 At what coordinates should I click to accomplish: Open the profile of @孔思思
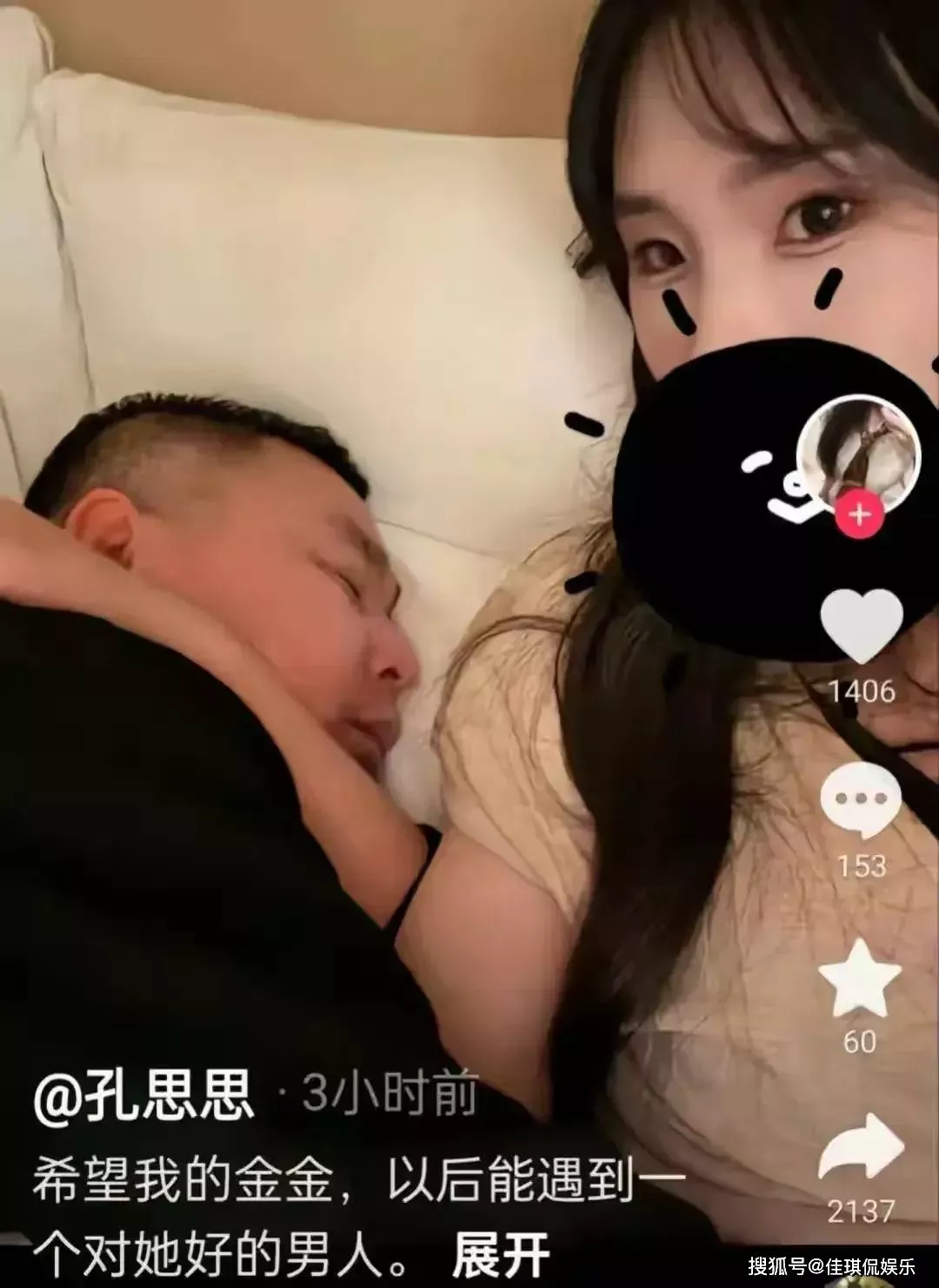144,1094
